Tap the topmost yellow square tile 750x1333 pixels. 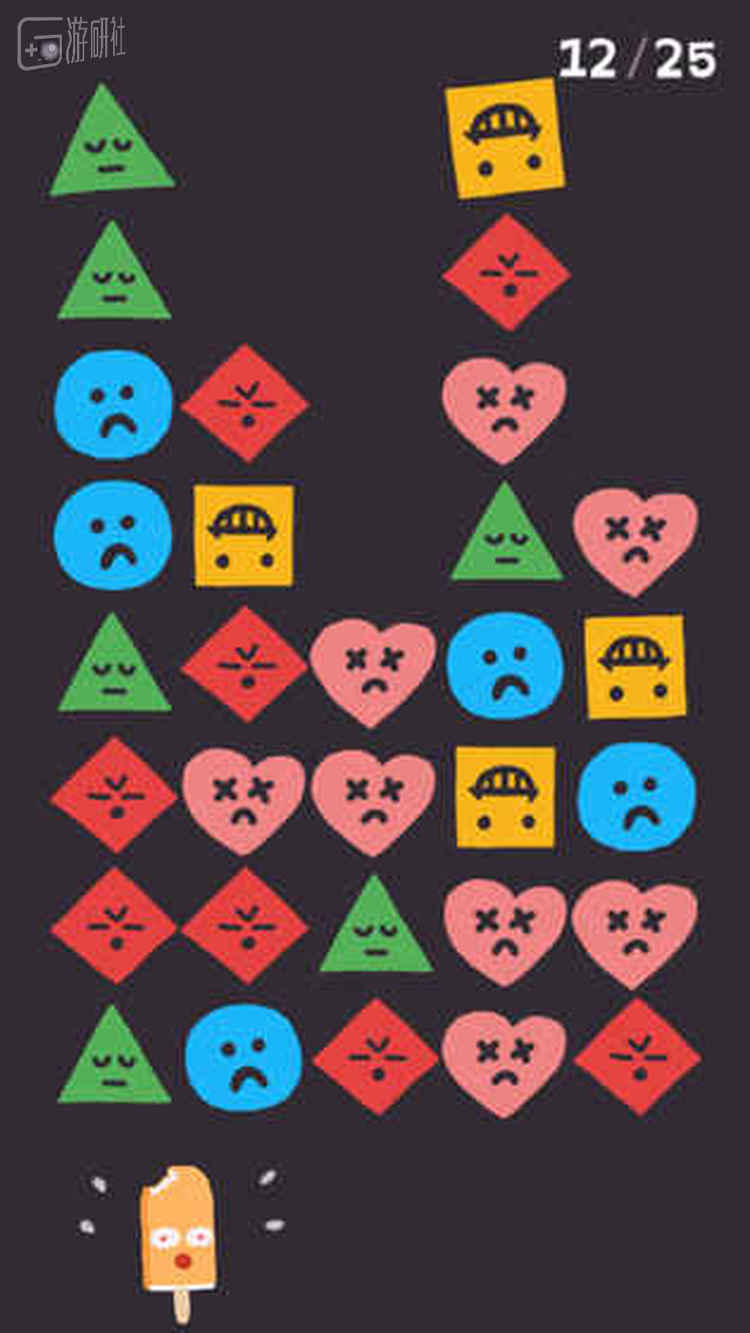pyautogui.click(x=505, y=138)
